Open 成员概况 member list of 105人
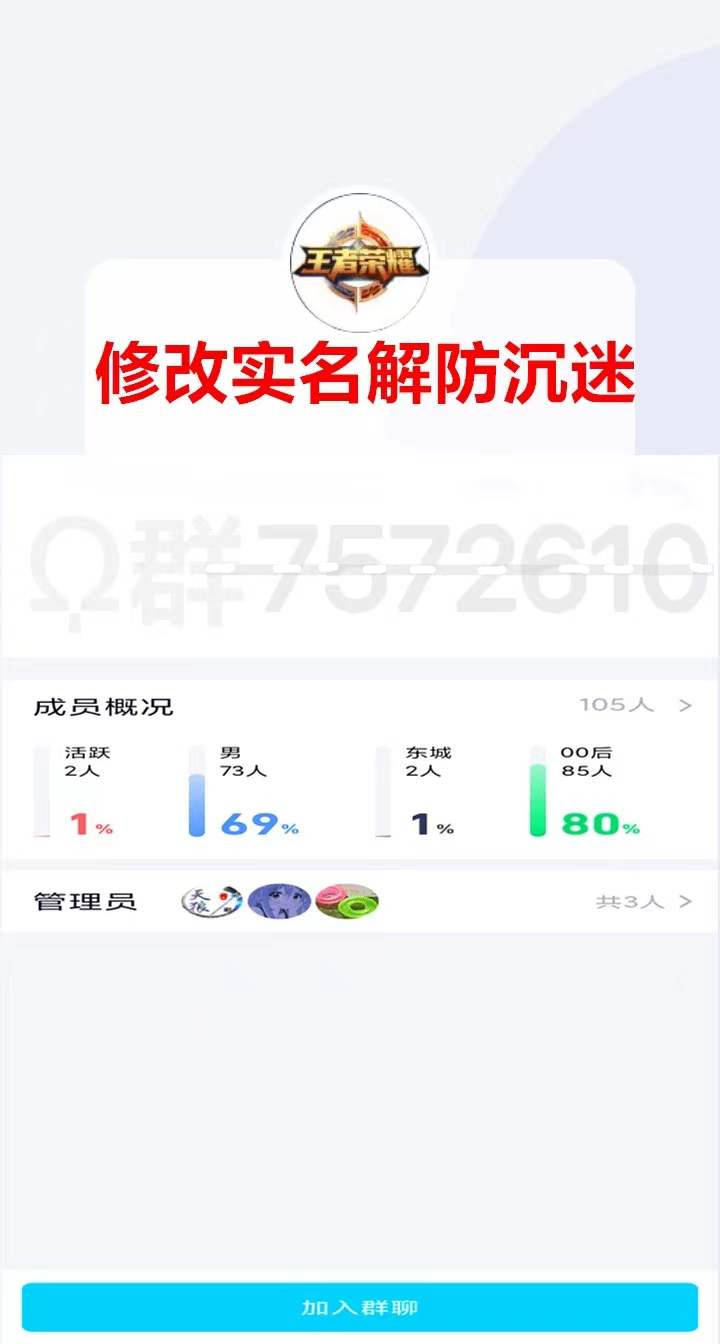The height and width of the screenshot is (1344, 720). (636, 705)
